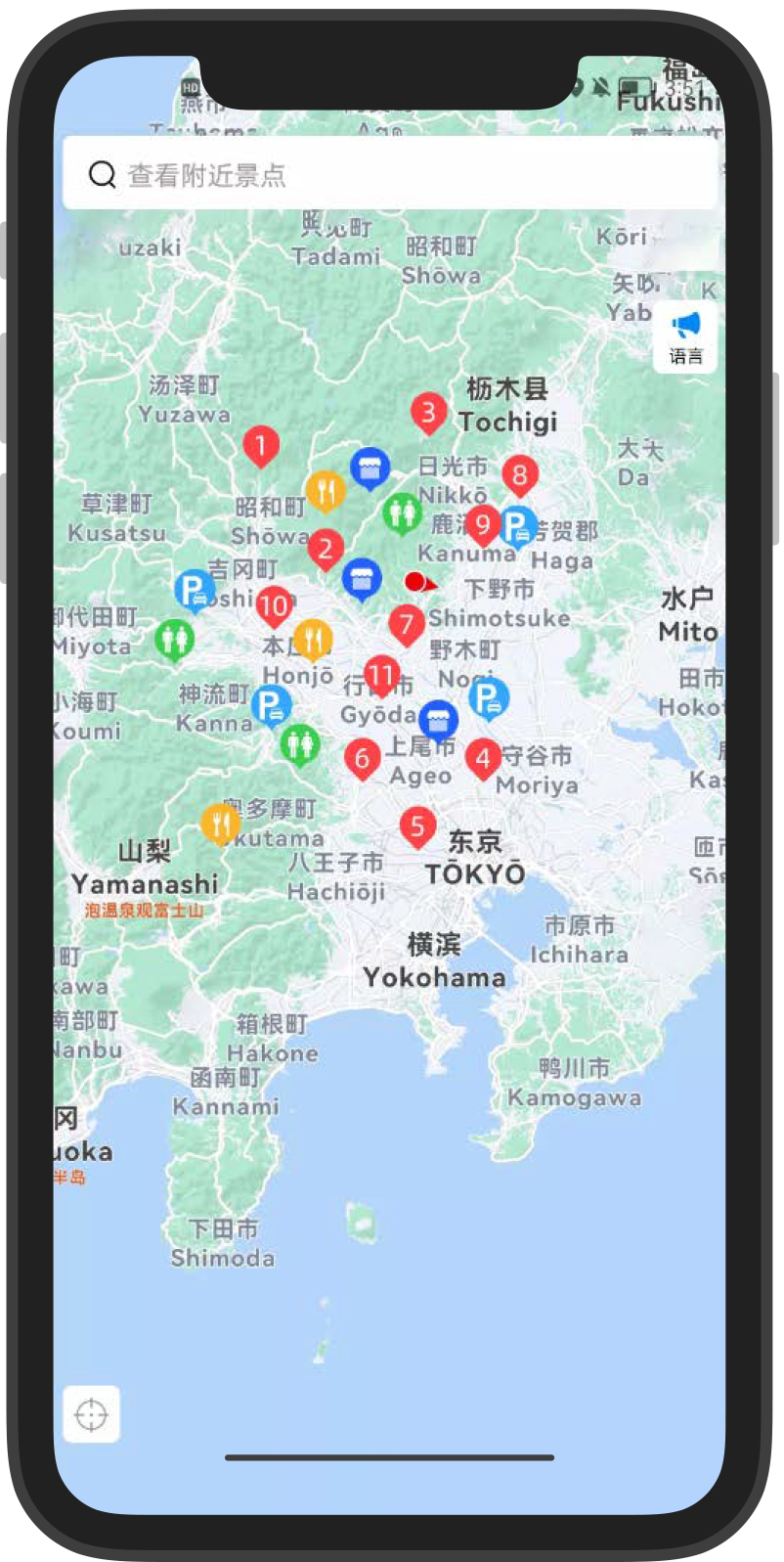
Task: Select the orange restaurant marker near Okutama
Action: pyautogui.click(x=221, y=823)
